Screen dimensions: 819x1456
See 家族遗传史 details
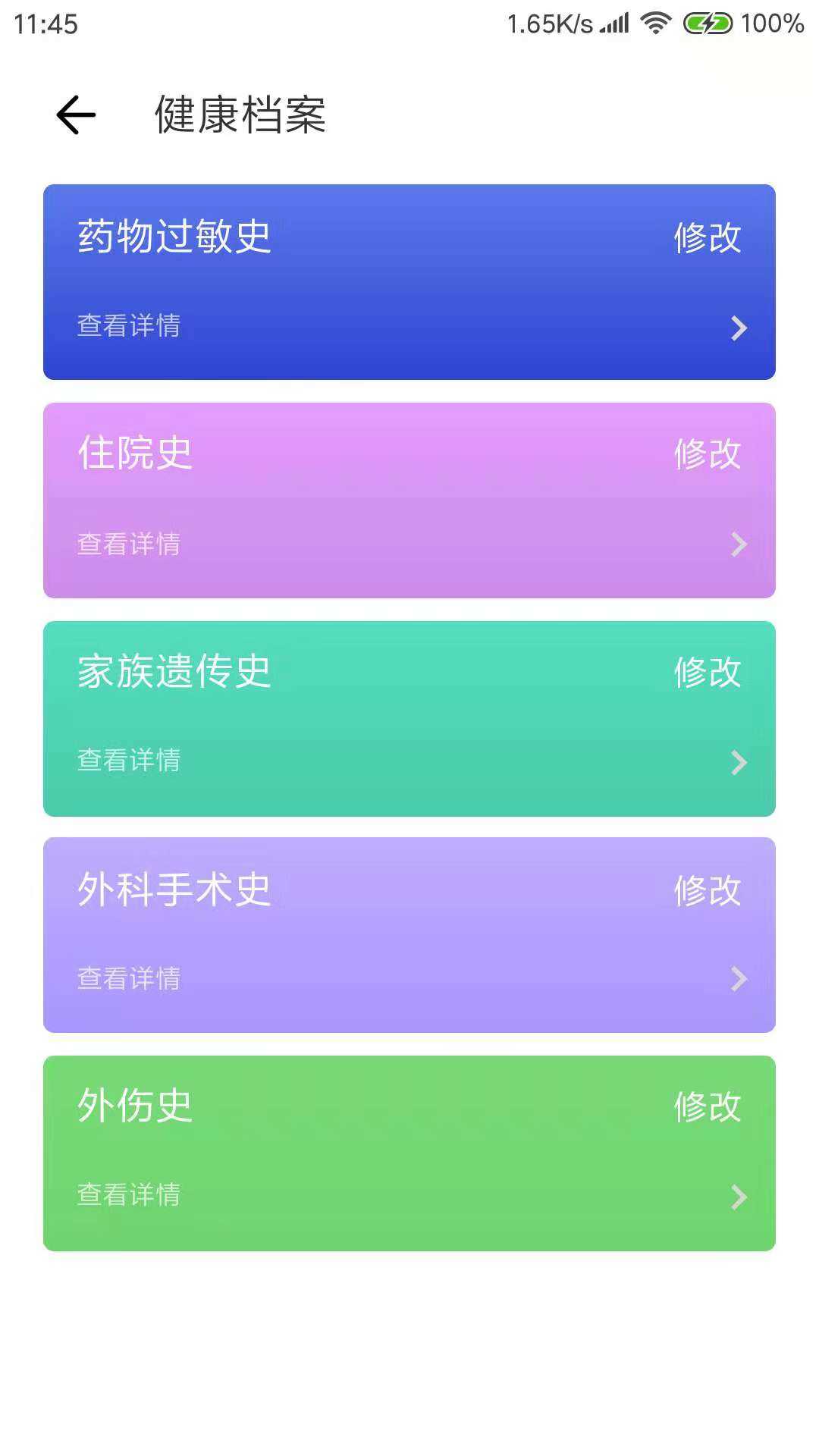[129, 761]
